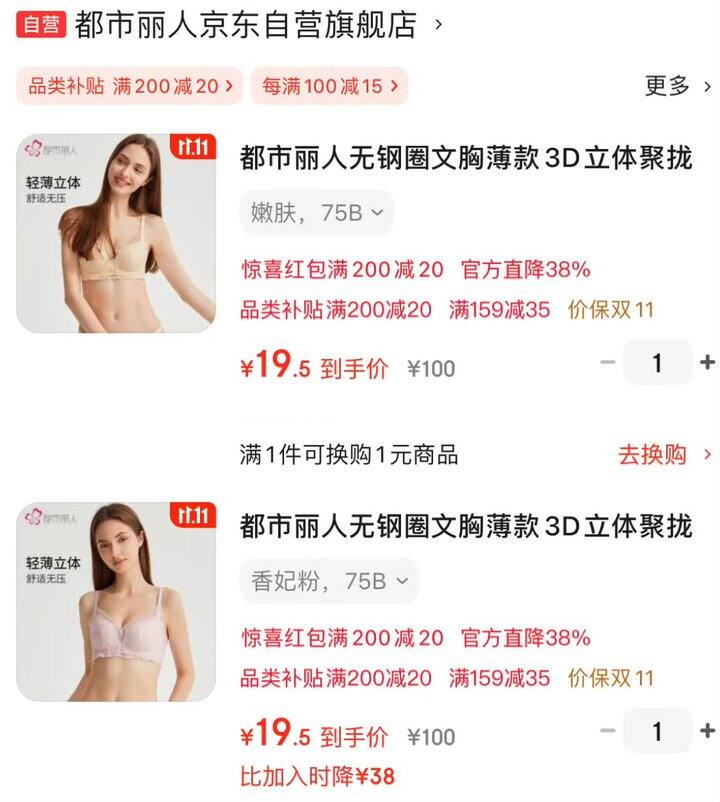This screenshot has width=720, height=802.
Task: Increase quantity of the 嫩肤 item
Action: click(707, 362)
